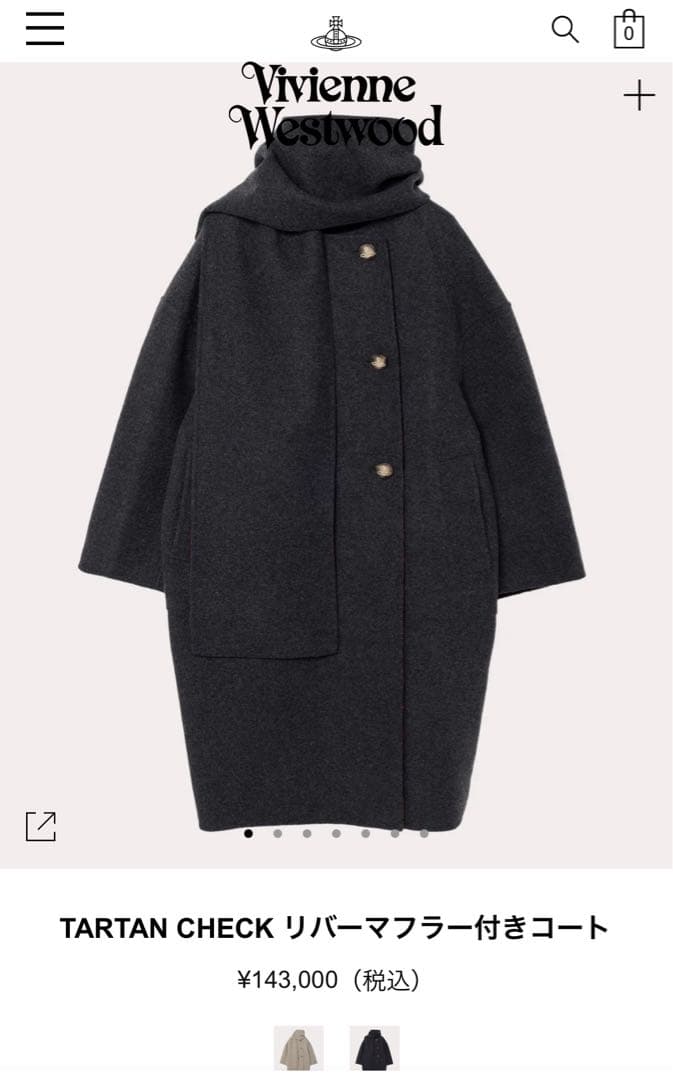Tap the plus icon on product image
Image resolution: width=673 pixels, height=1080 pixels.
pos(639,96)
